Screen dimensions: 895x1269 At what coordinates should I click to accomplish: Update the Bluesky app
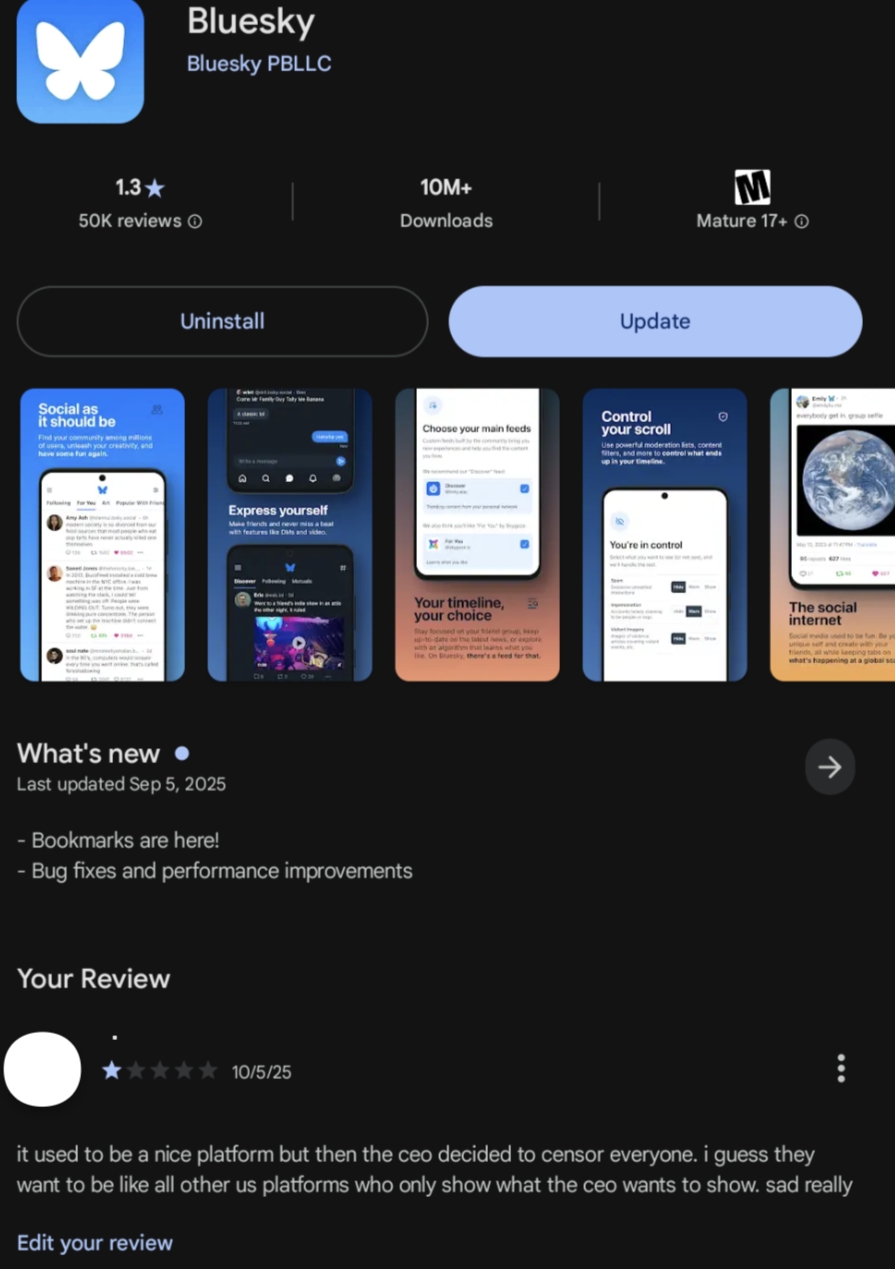[x=655, y=321]
